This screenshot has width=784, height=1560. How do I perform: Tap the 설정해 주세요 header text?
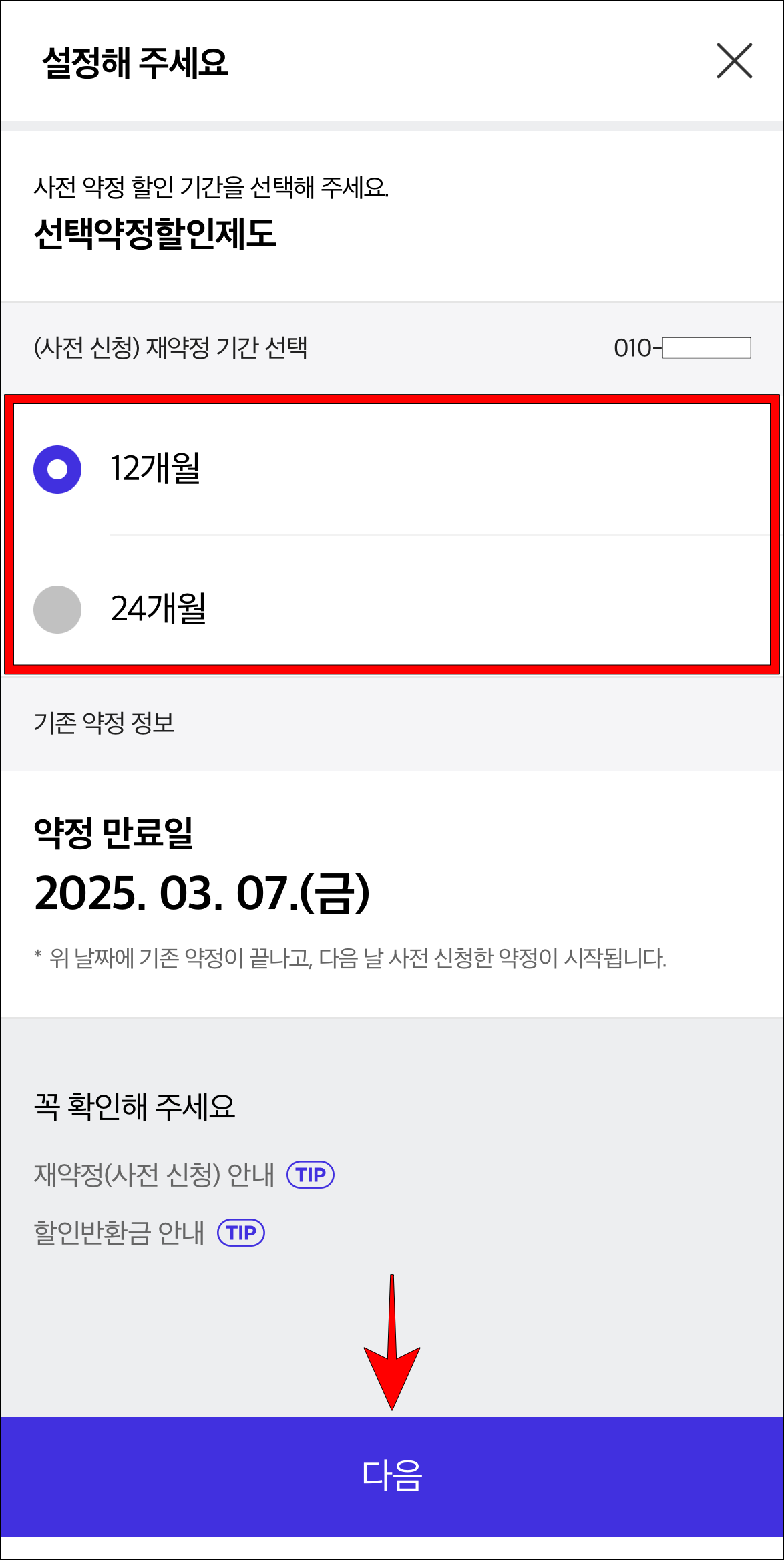135,61
